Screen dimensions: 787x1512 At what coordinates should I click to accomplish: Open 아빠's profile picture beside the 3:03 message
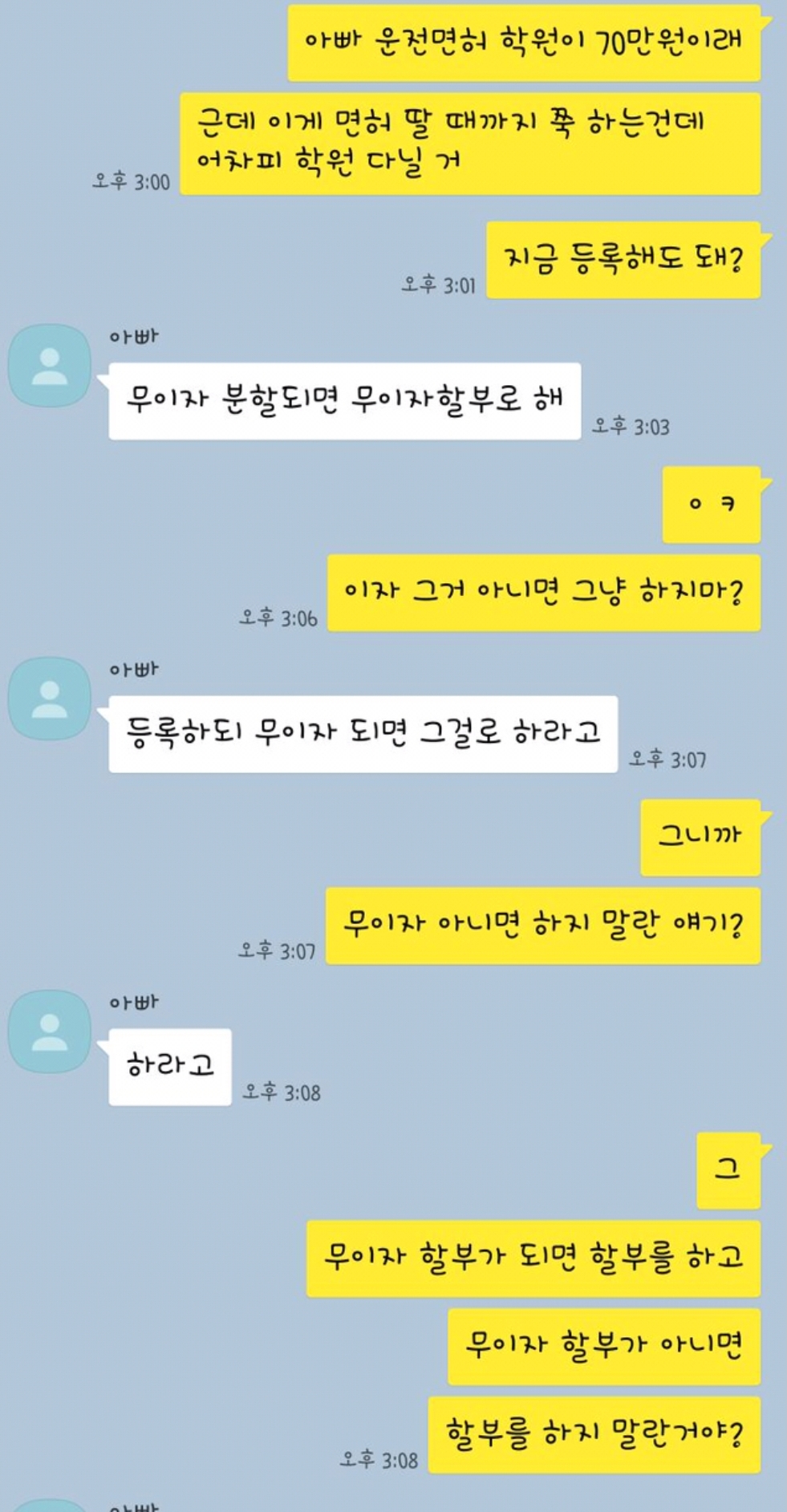(50, 366)
